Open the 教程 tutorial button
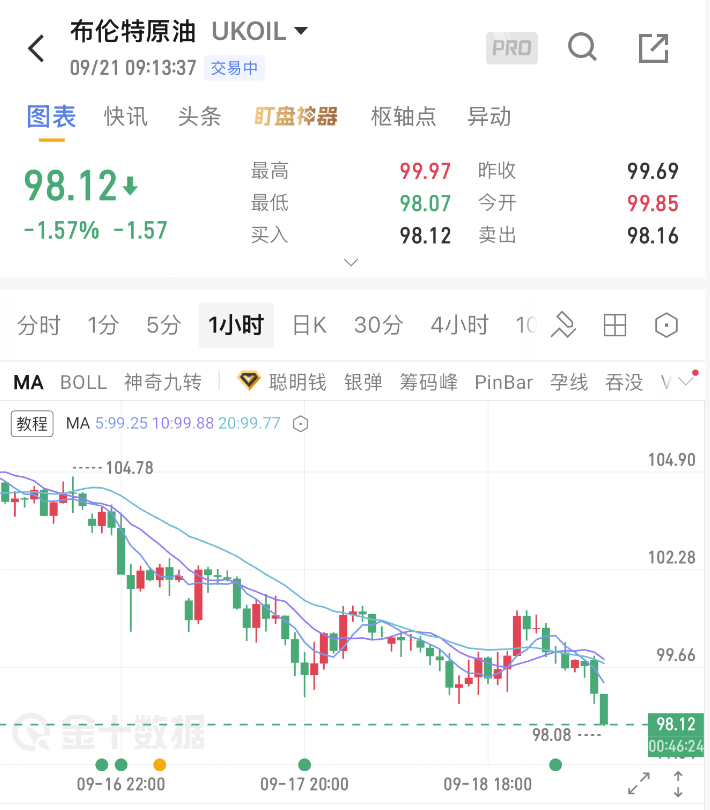 click(x=32, y=424)
